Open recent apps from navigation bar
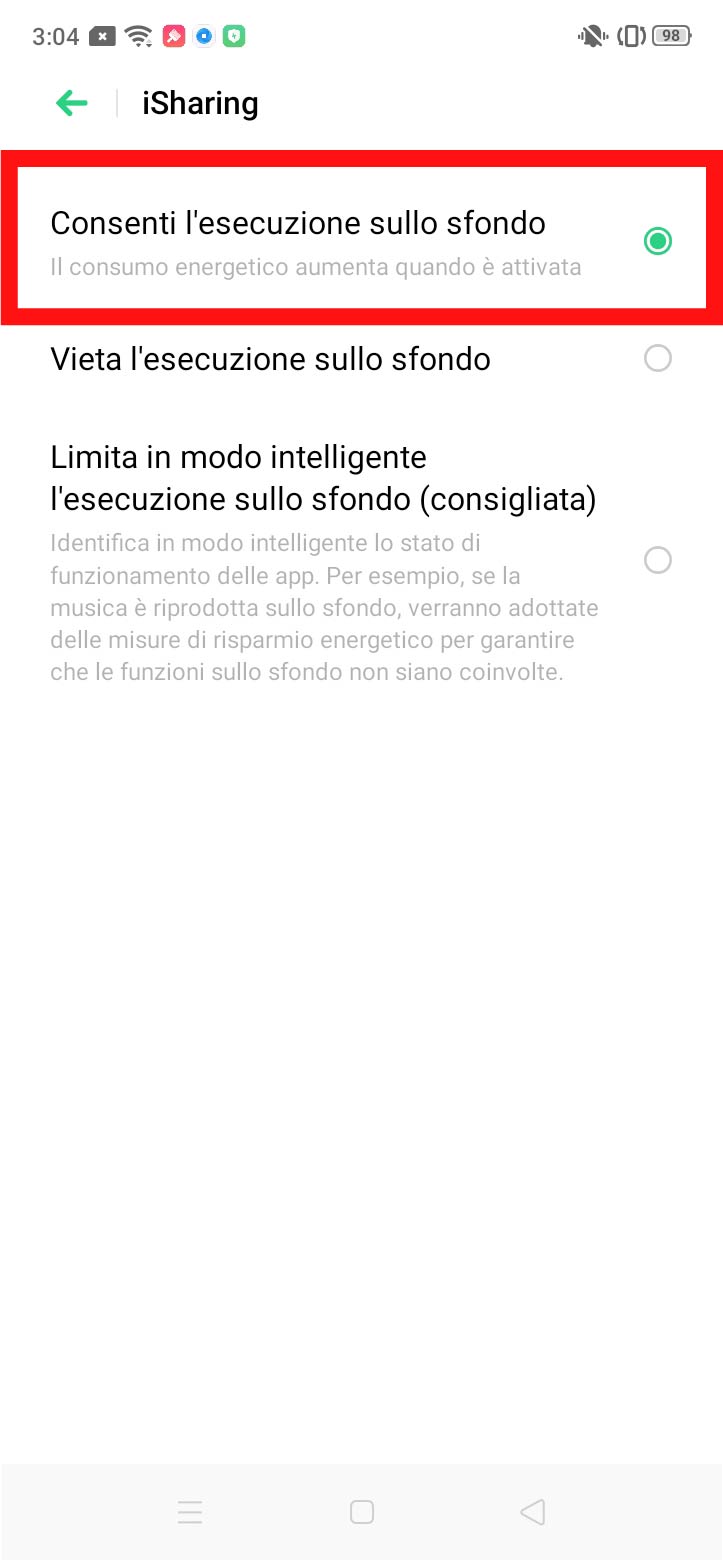Screen dimensions: 723x1561 [190, 1512]
